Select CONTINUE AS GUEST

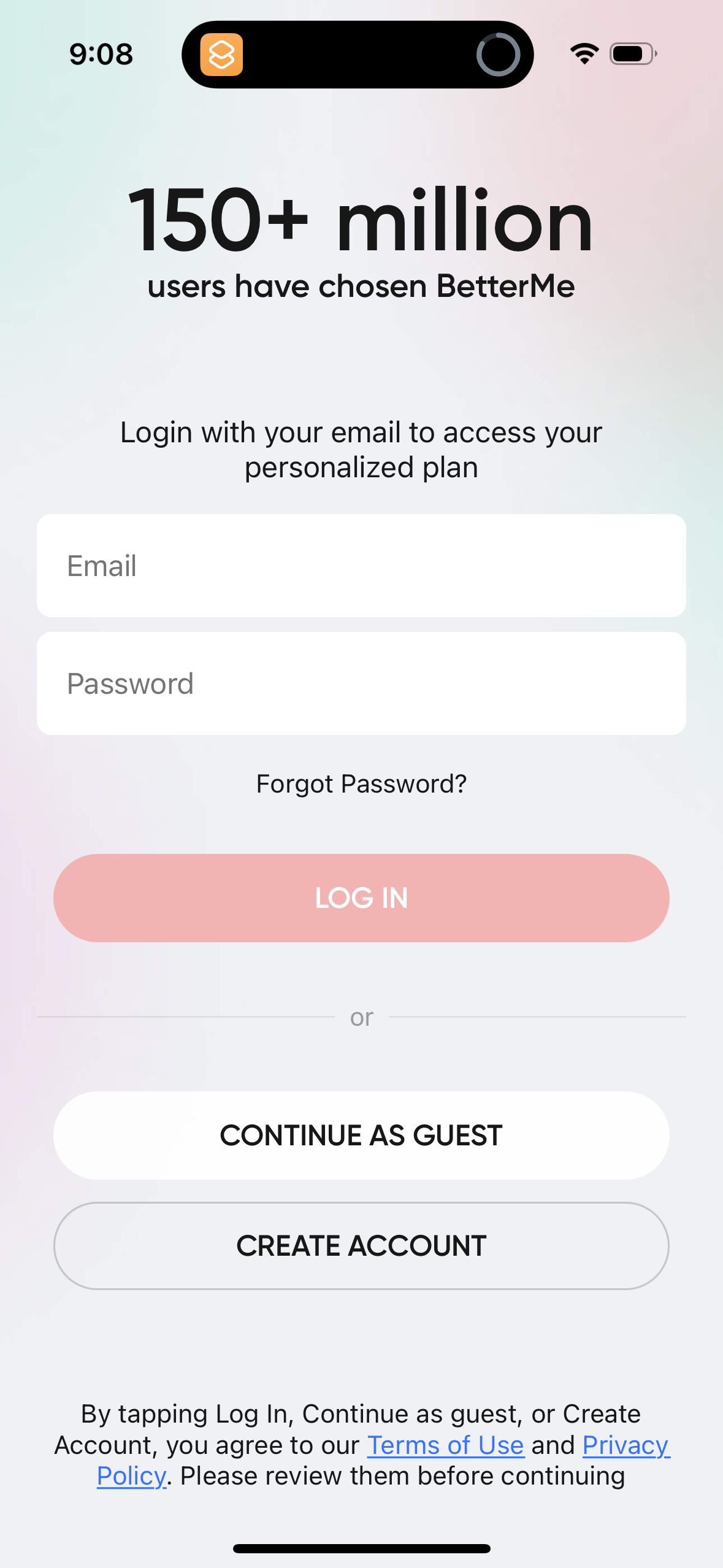pos(361,1135)
